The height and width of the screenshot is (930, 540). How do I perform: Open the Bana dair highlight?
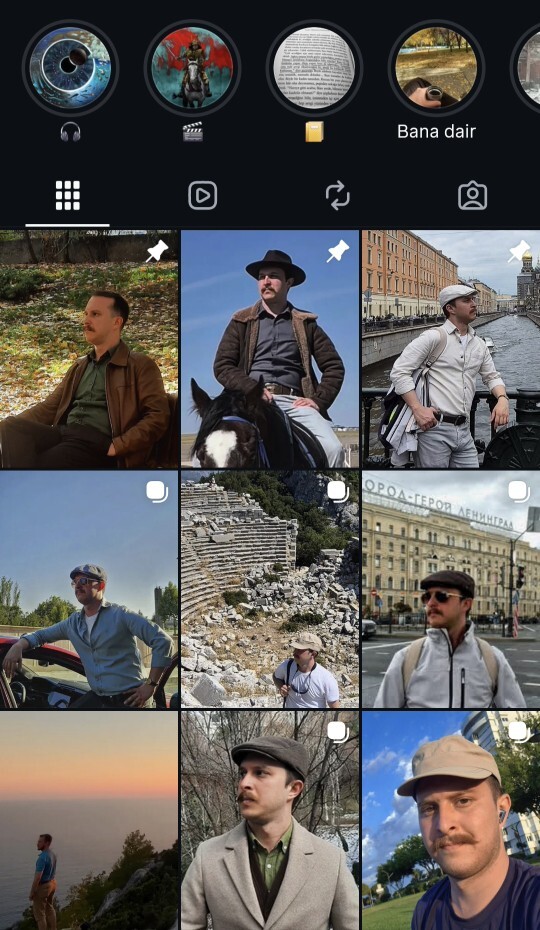pyautogui.click(x=436, y=68)
